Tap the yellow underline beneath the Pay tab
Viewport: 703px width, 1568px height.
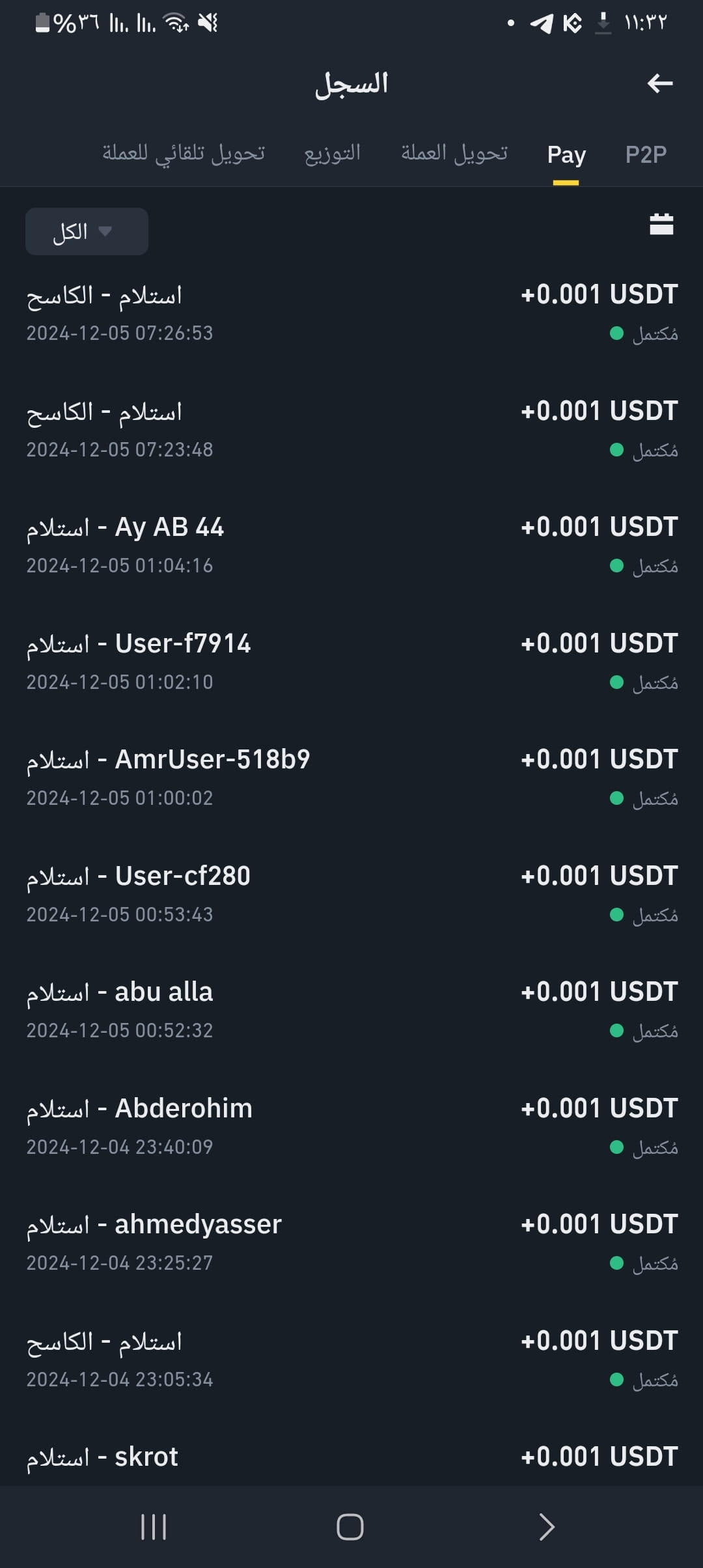click(x=566, y=184)
